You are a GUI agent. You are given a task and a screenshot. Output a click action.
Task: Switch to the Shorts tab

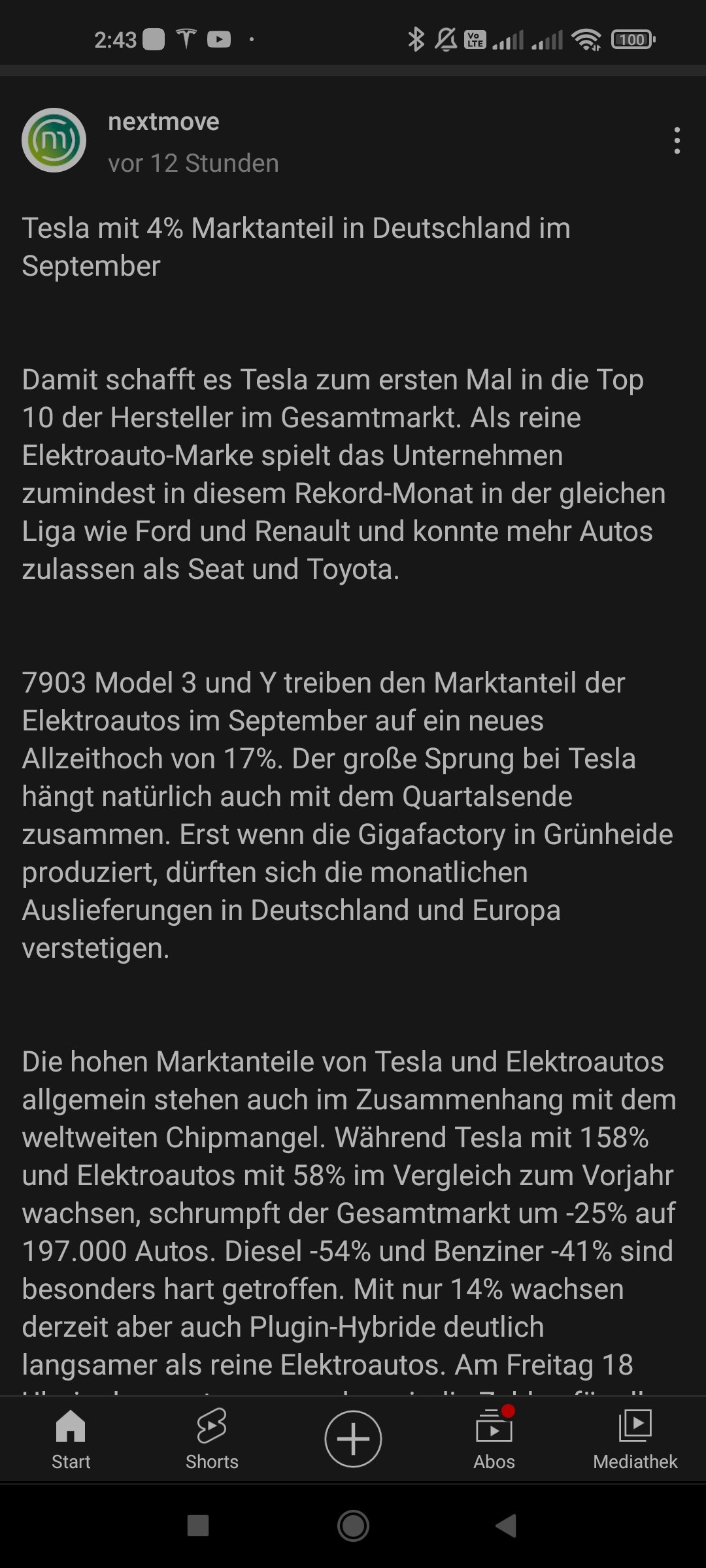pyautogui.click(x=212, y=1439)
